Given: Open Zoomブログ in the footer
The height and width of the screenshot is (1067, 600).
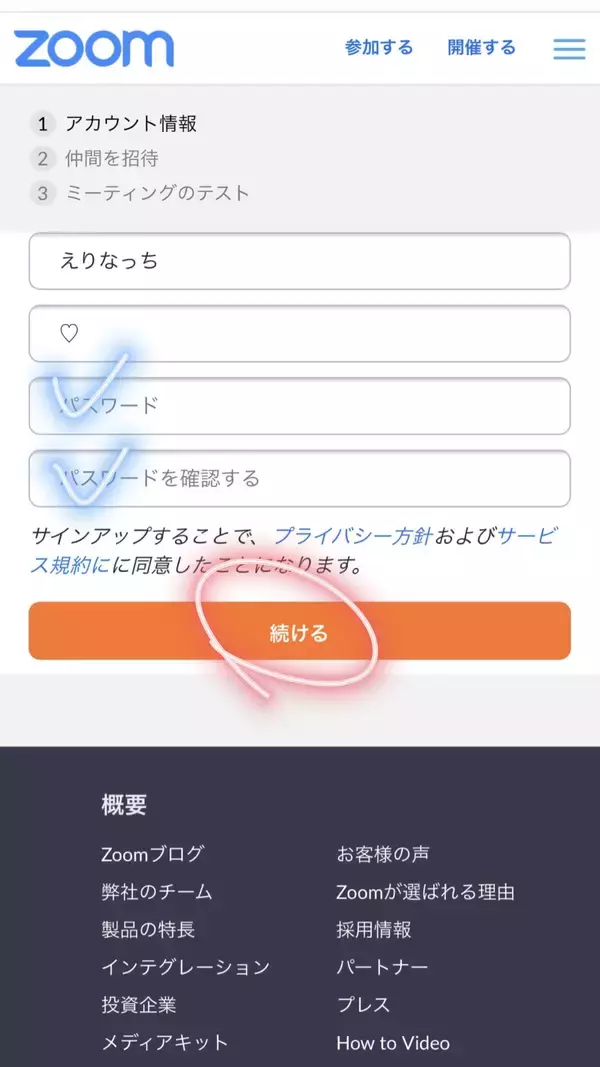Looking at the screenshot, I should pos(152,854).
